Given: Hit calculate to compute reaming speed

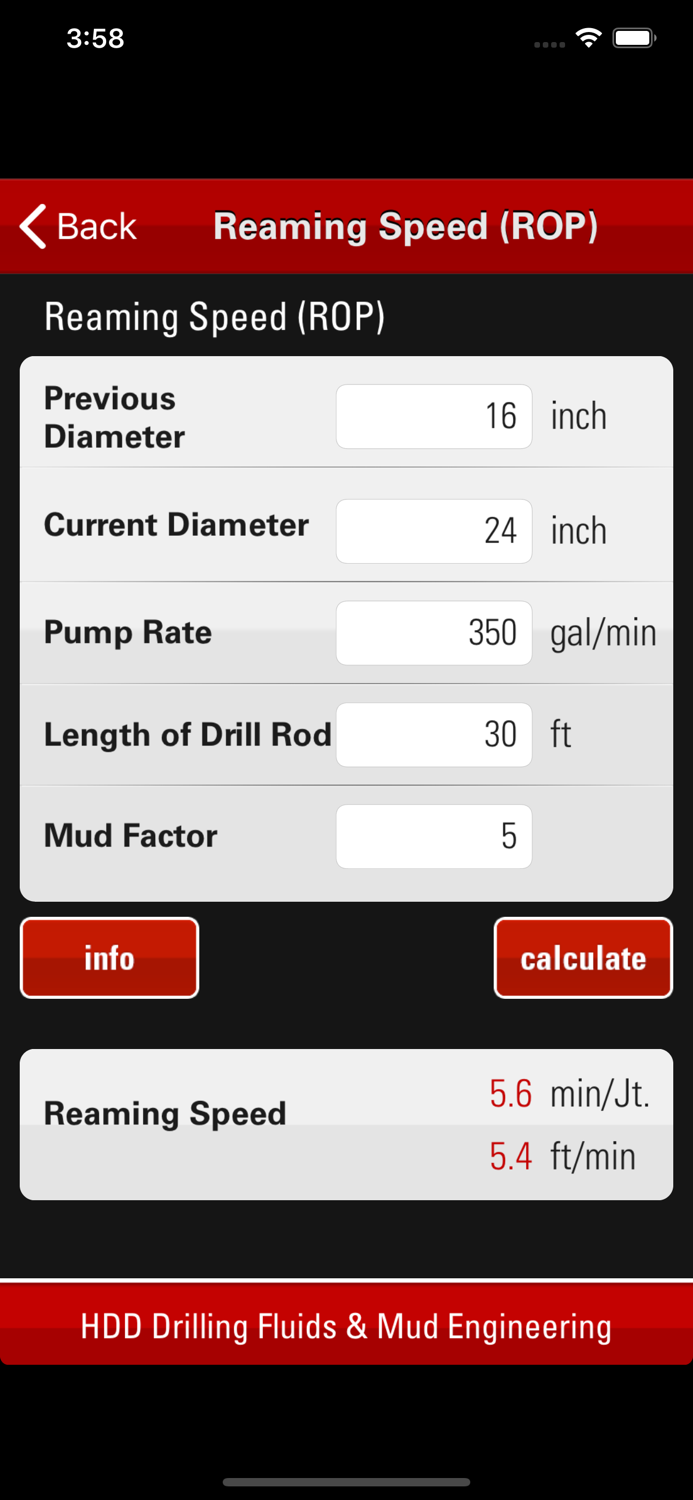Looking at the screenshot, I should [x=583, y=958].
